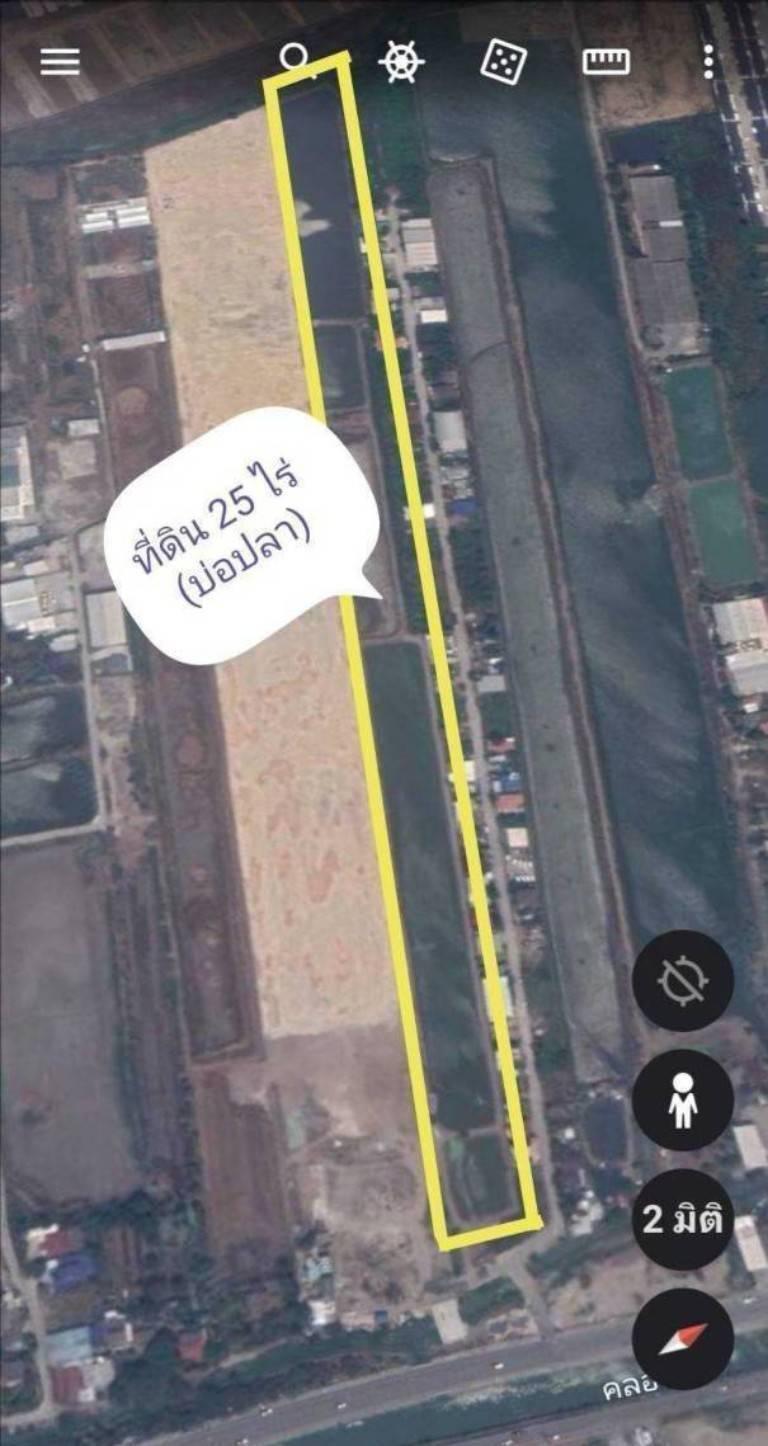Switch view with the 2 มิติ button
The width and height of the screenshot is (768, 1446).
point(683,1220)
